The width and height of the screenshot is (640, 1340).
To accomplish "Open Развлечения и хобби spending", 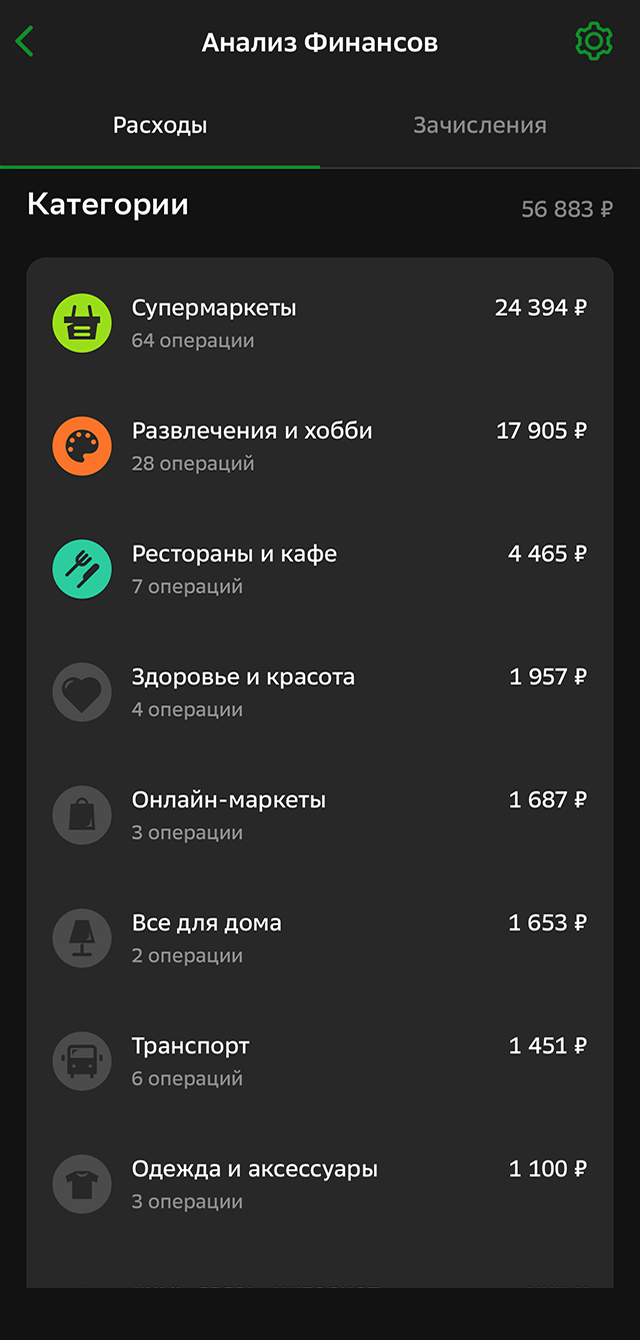I will [x=320, y=446].
